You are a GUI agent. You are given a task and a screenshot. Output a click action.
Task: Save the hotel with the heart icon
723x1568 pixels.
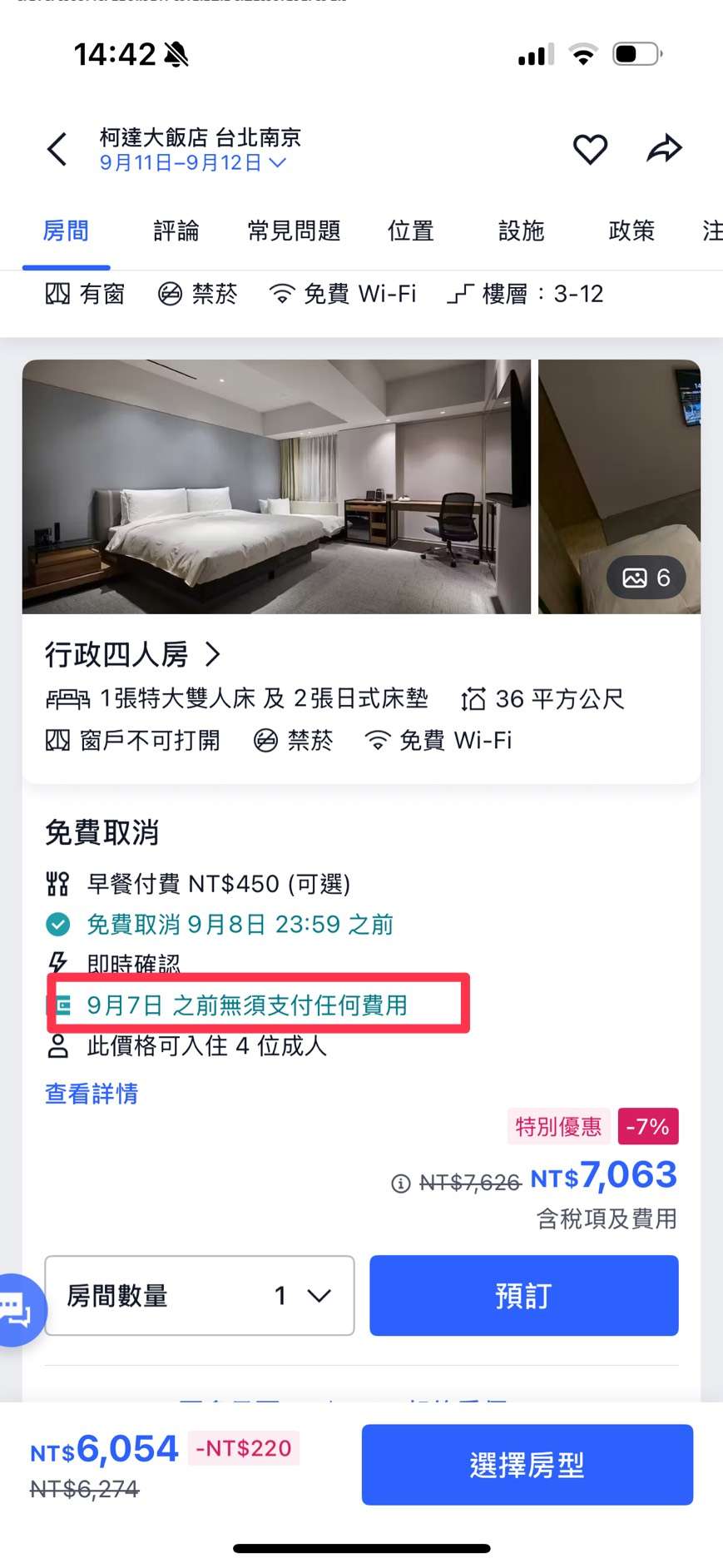[x=590, y=150]
